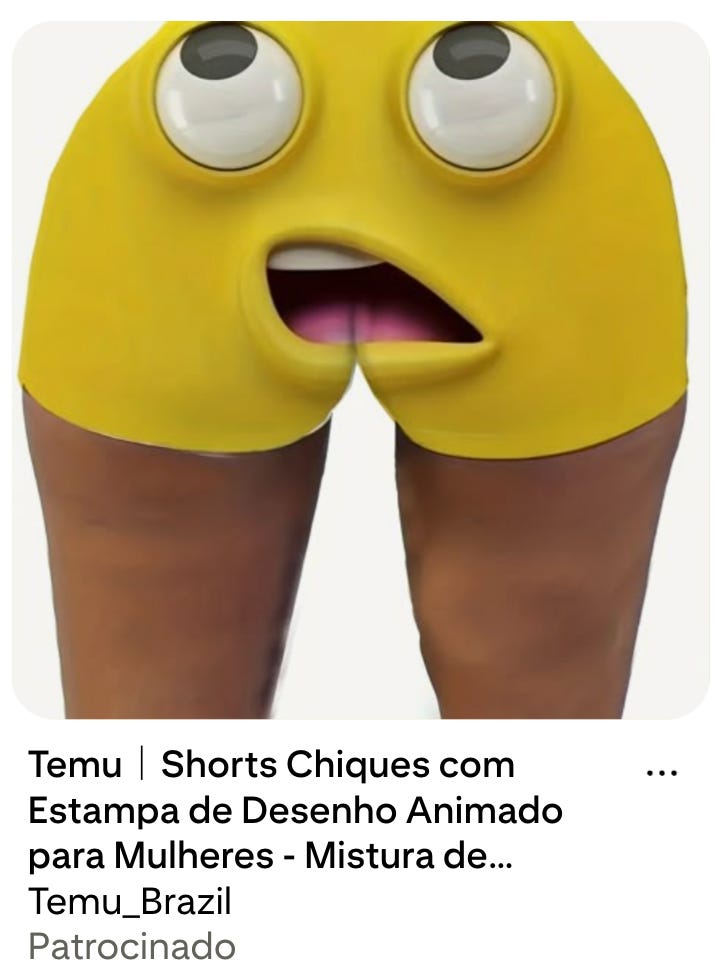Open the three-dot options for Temu pin
The image size is (722, 976).
click(663, 772)
